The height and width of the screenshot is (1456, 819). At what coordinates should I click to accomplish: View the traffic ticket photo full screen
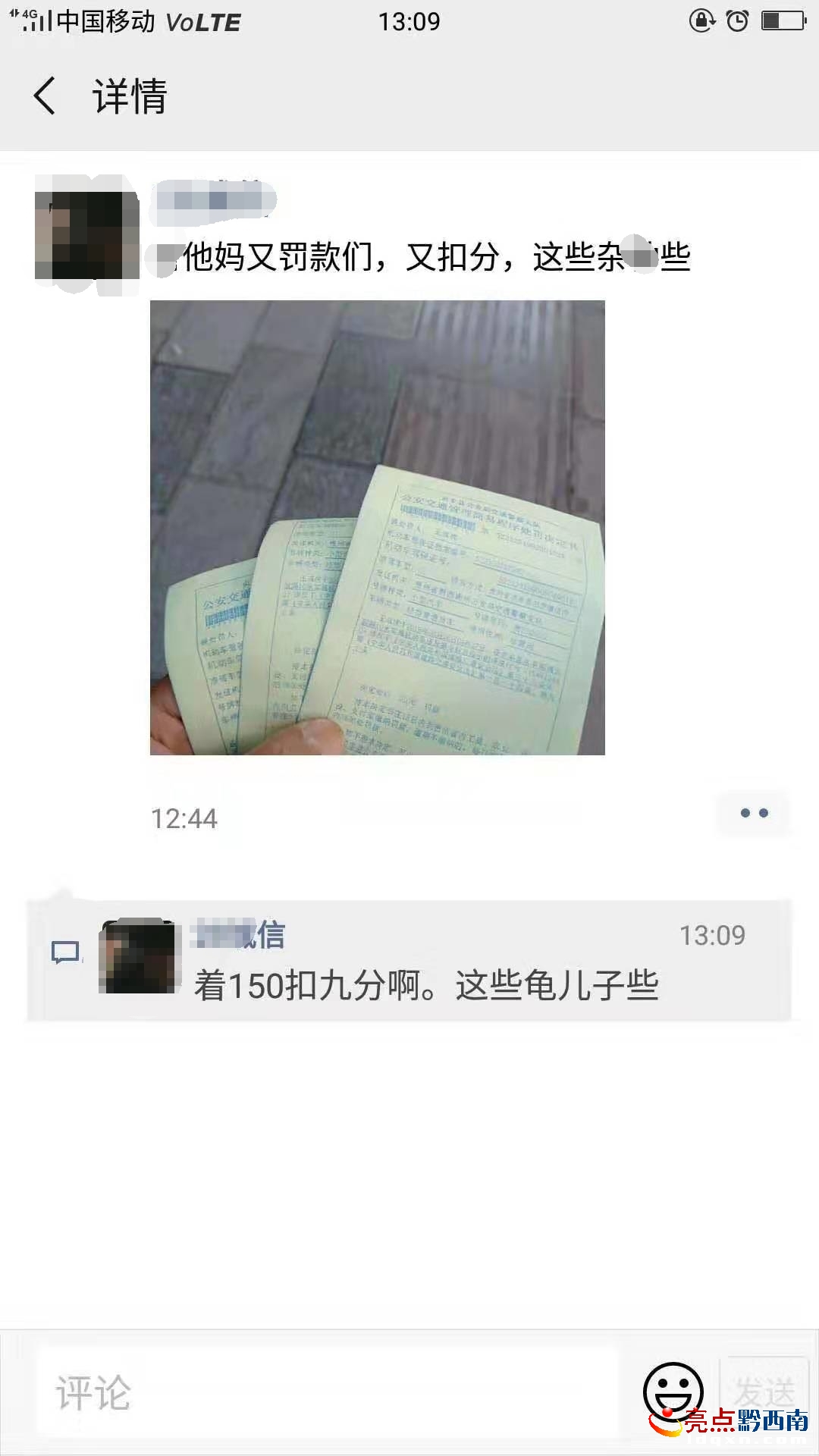[377, 527]
